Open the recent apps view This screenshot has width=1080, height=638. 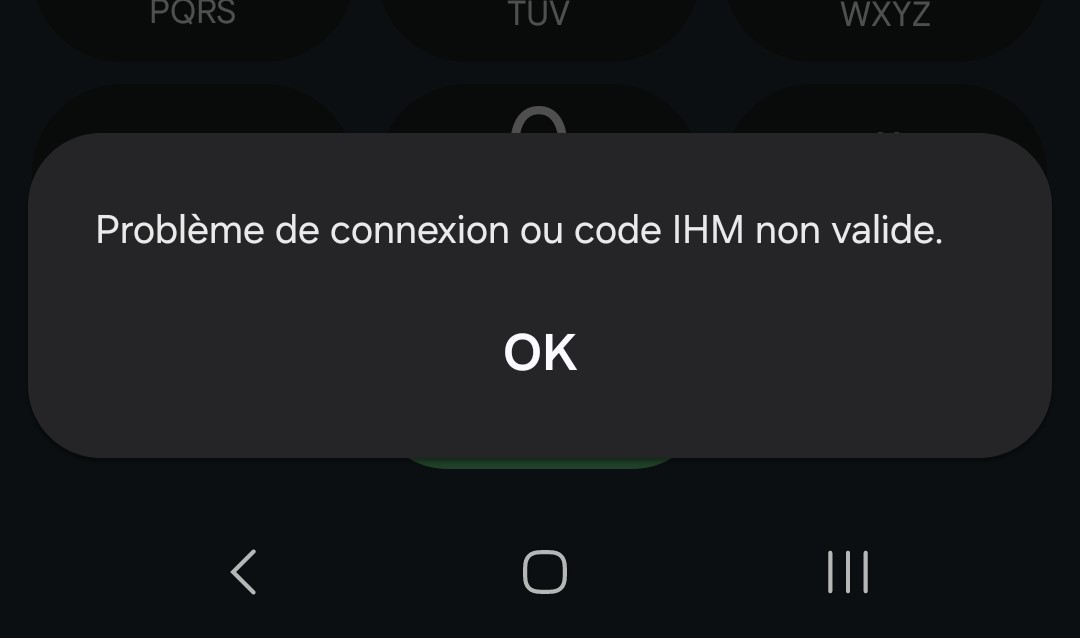point(847,572)
